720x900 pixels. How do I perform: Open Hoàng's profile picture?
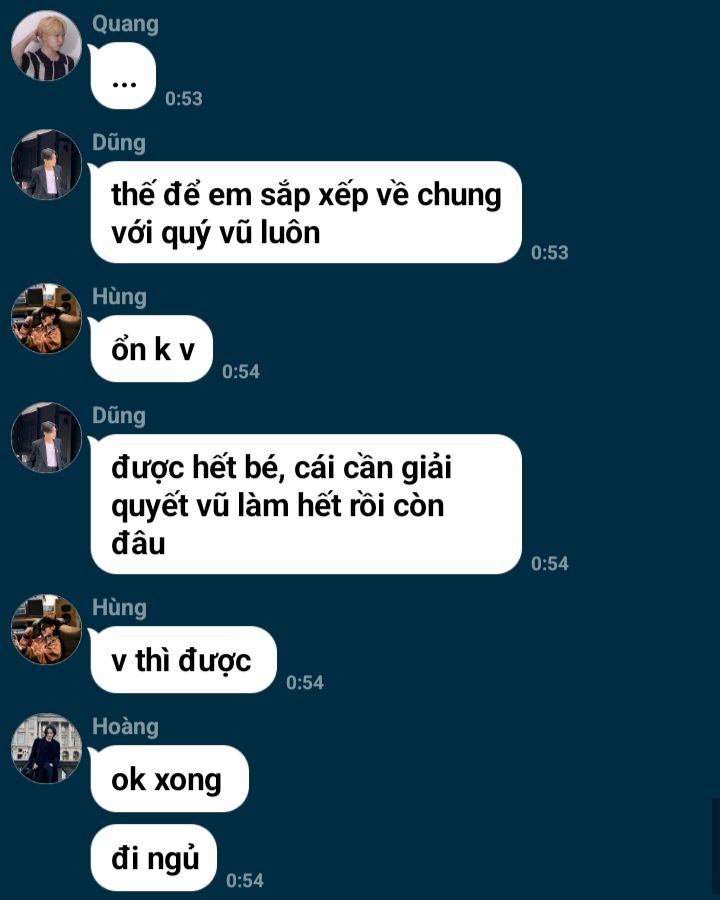click(46, 748)
